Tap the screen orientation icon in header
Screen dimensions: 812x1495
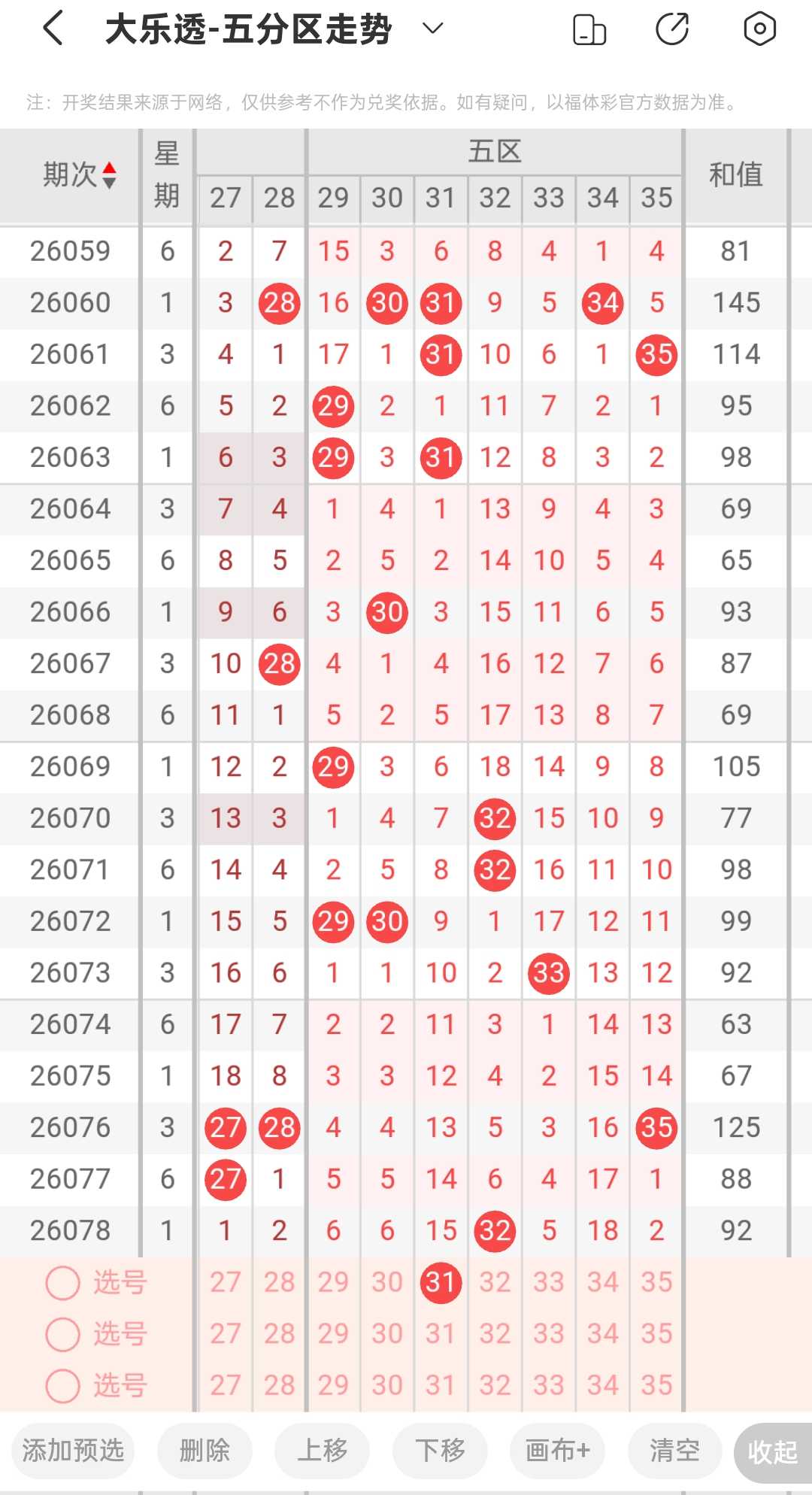click(x=589, y=29)
